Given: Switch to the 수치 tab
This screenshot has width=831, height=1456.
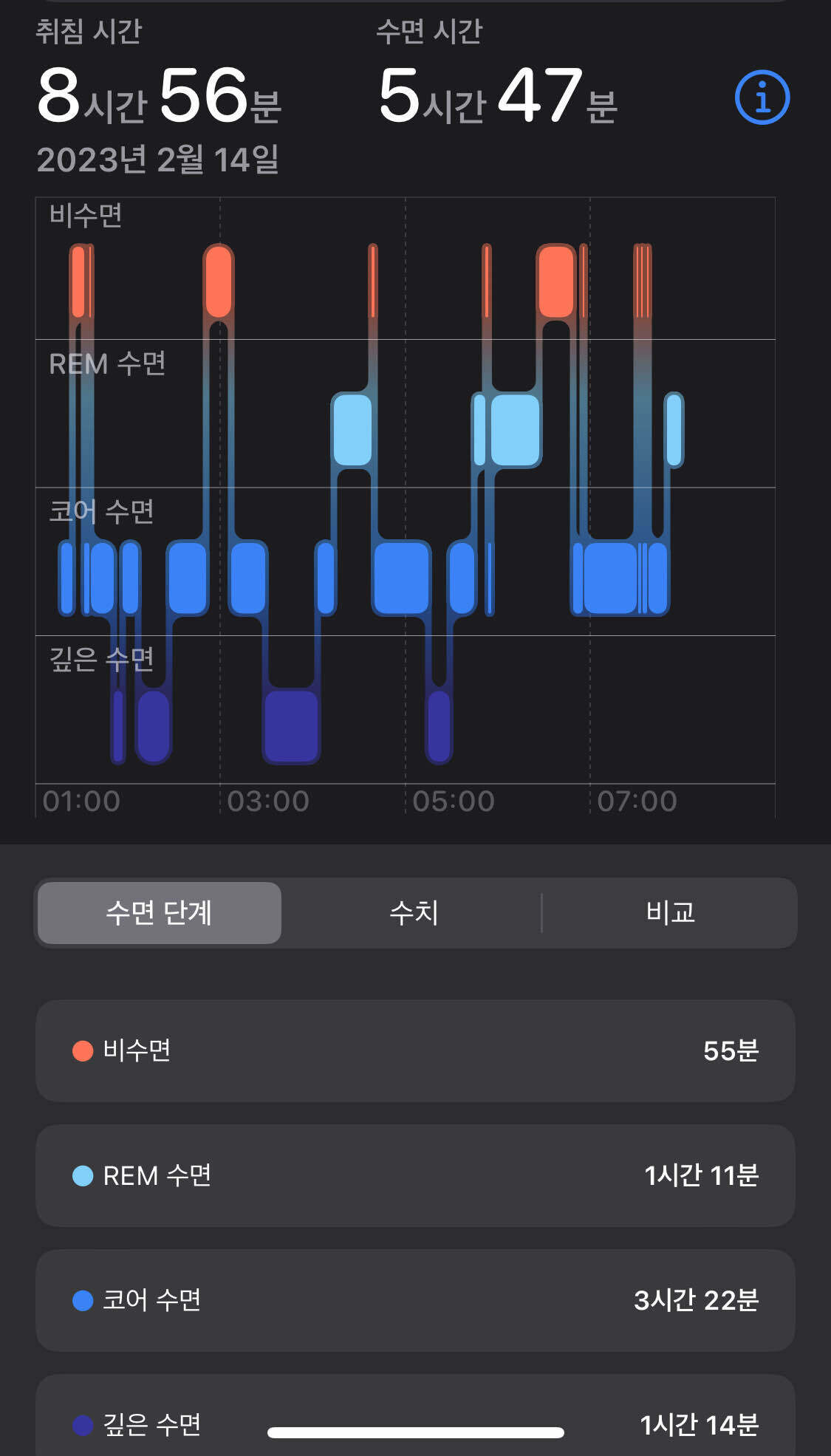Looking at the screenshot, I should (x=414, y=913).
